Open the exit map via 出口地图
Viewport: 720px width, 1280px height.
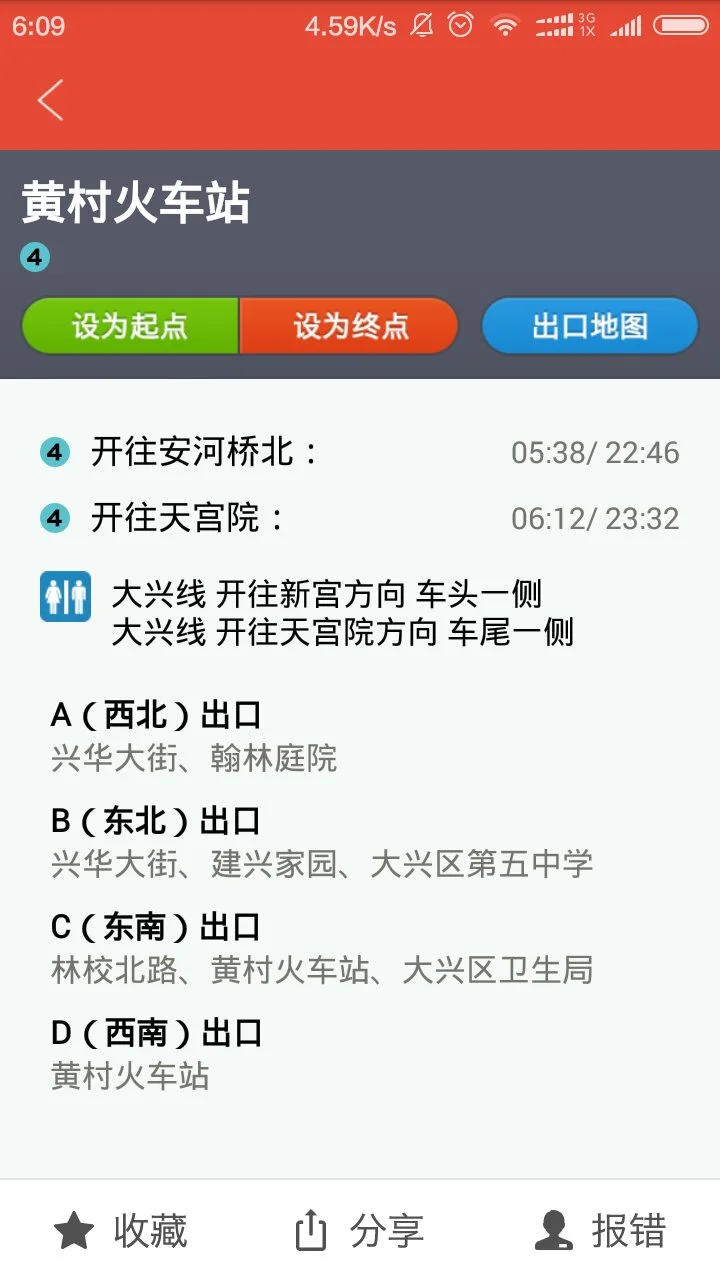(x=589, y=325)
